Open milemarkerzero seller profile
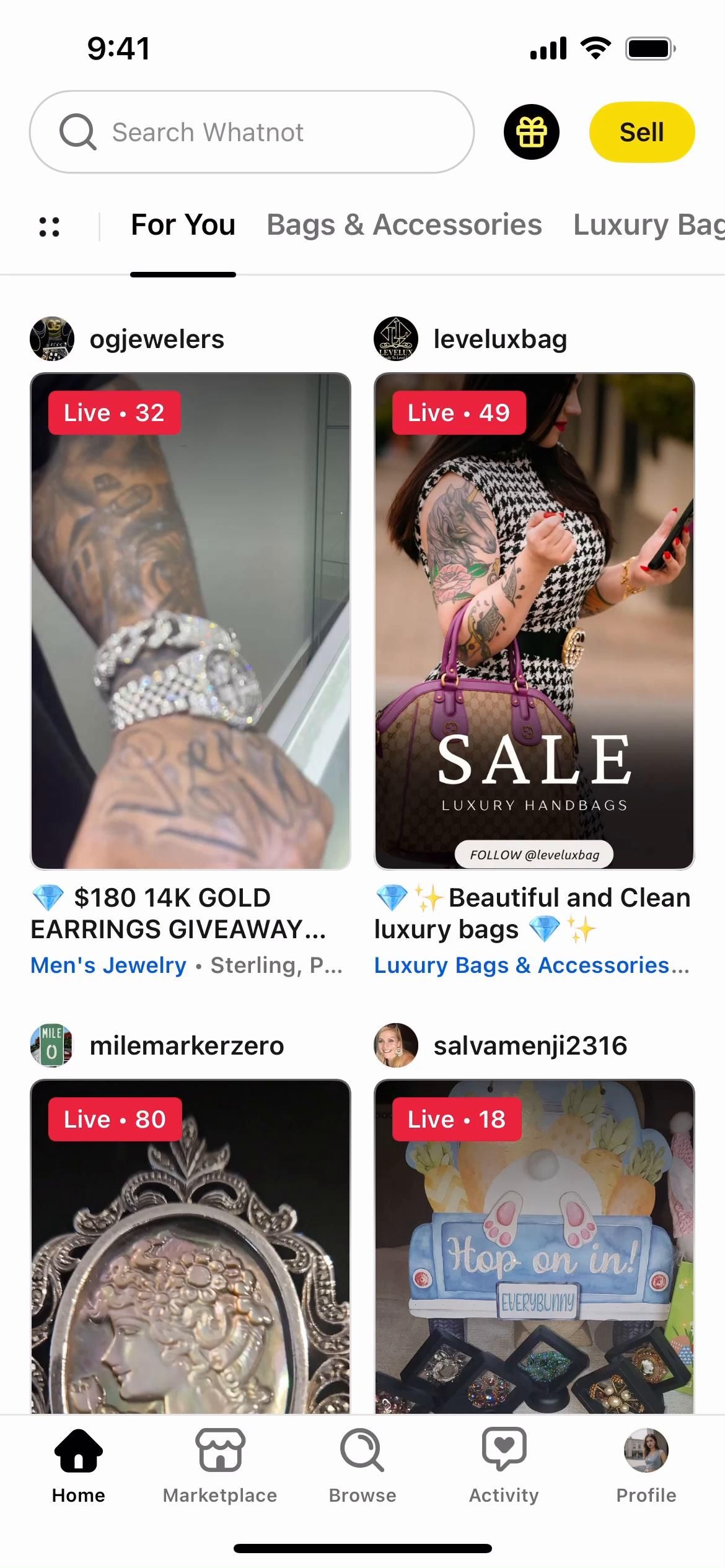The height and width of the screenshot is (1568, 725). (x=186, y=1046)
